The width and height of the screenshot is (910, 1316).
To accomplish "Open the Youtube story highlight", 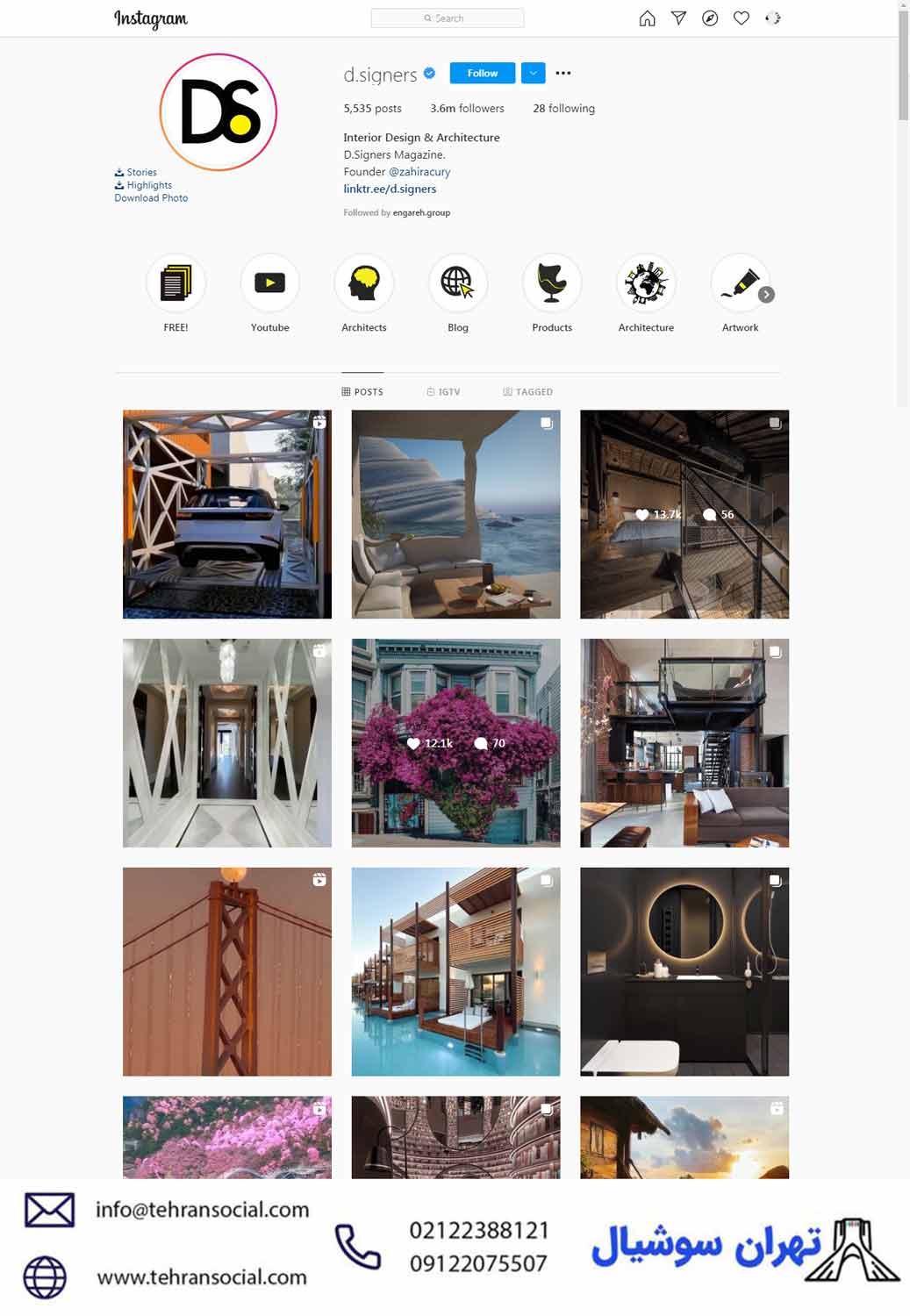I will (x=269, y=283).
